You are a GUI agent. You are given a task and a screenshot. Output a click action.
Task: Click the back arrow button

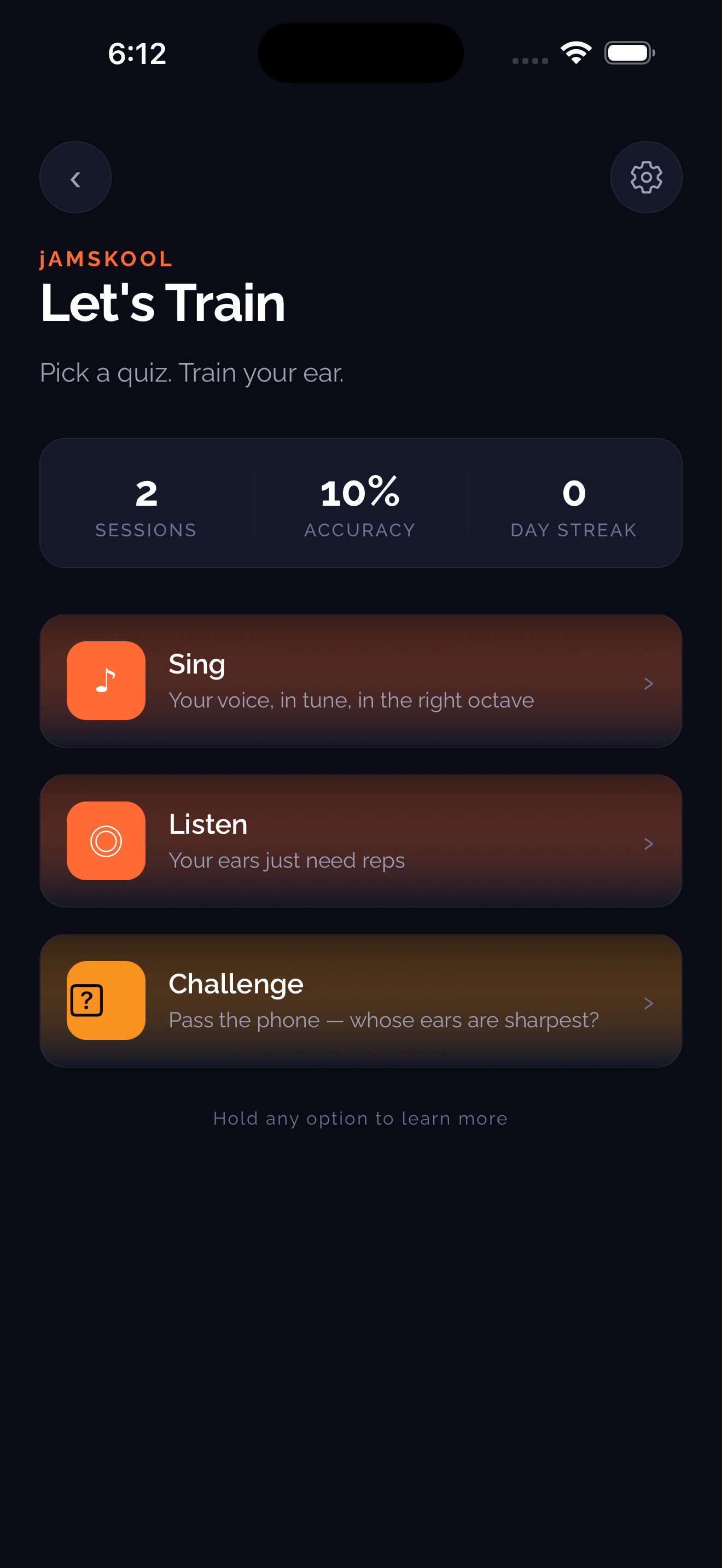75,177
